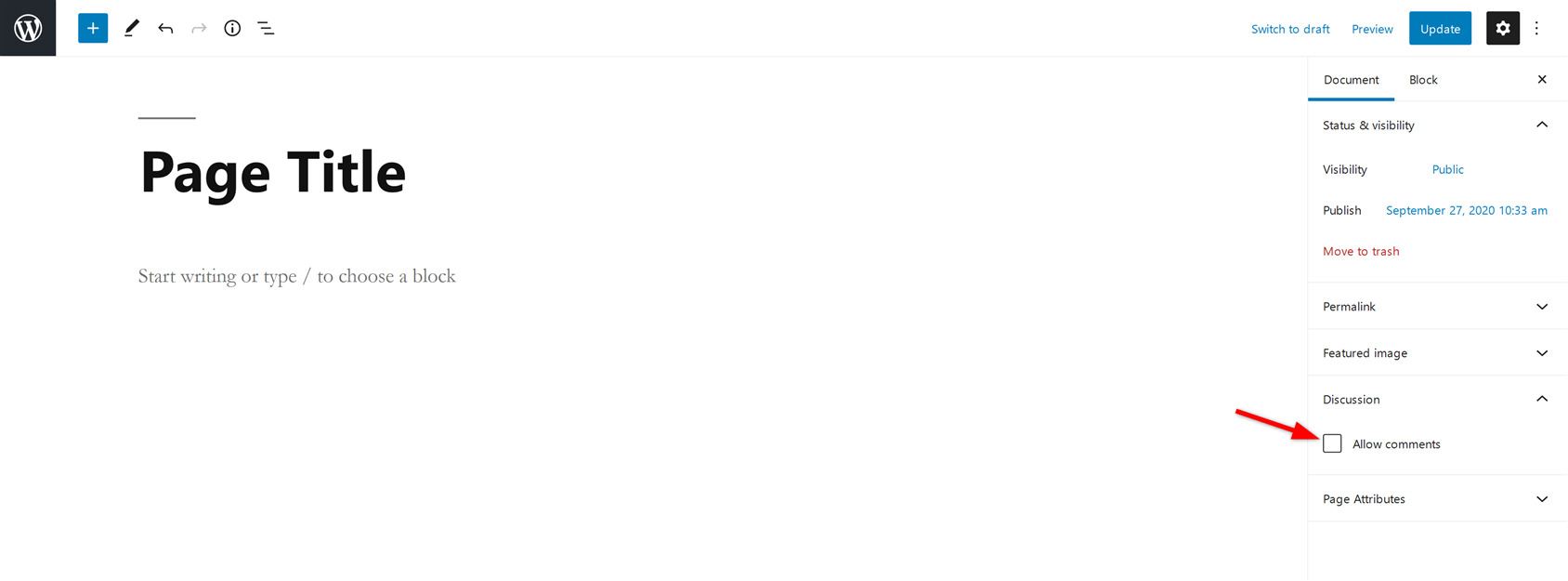Add a new block with plus button
The image size is (1568, 581).
(93, 28)
